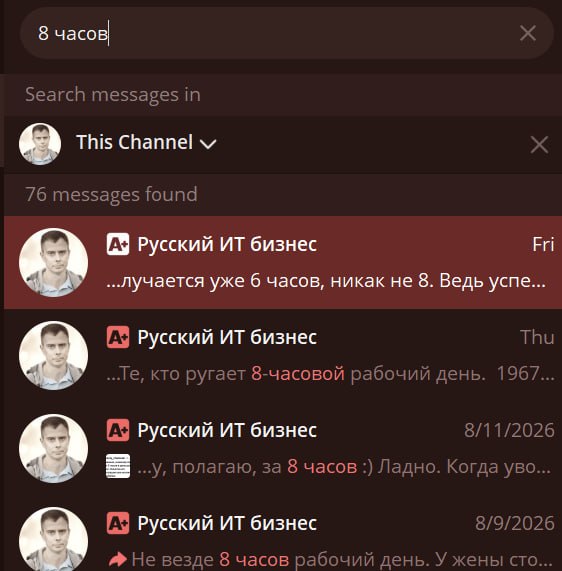
Task: Tap the search field containing "8 часов"
Action: tap(277, 33)
